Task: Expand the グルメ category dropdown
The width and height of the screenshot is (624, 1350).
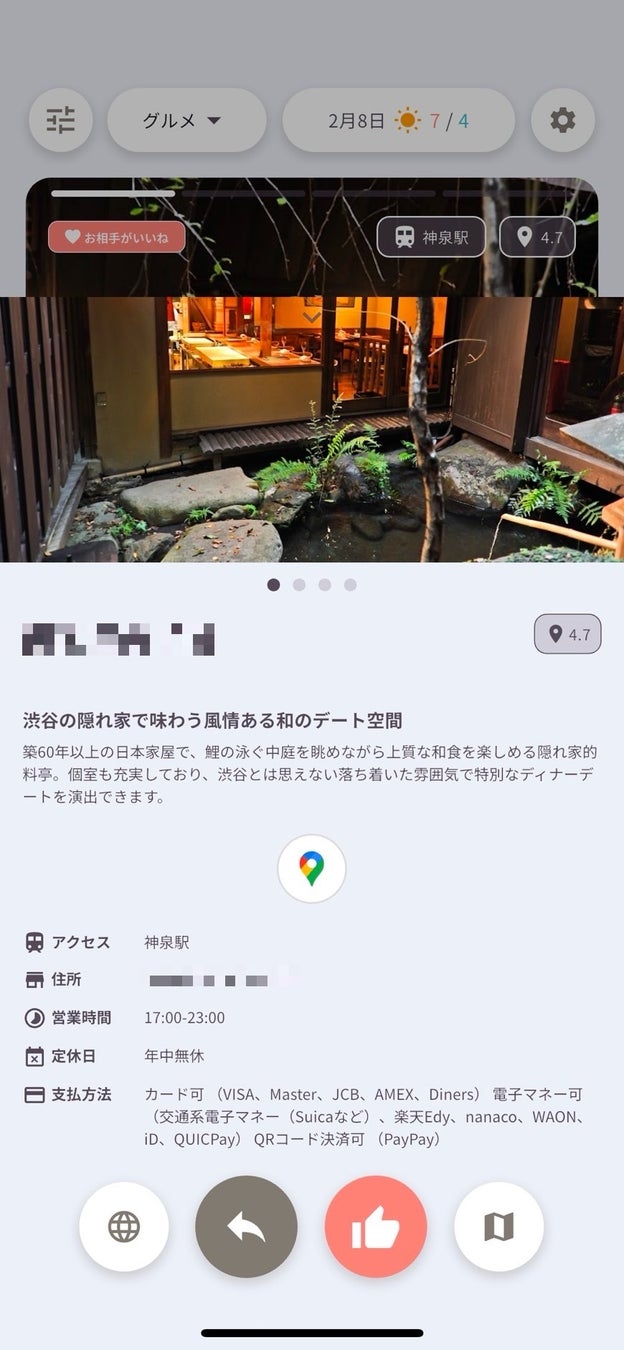Action: 186,121
